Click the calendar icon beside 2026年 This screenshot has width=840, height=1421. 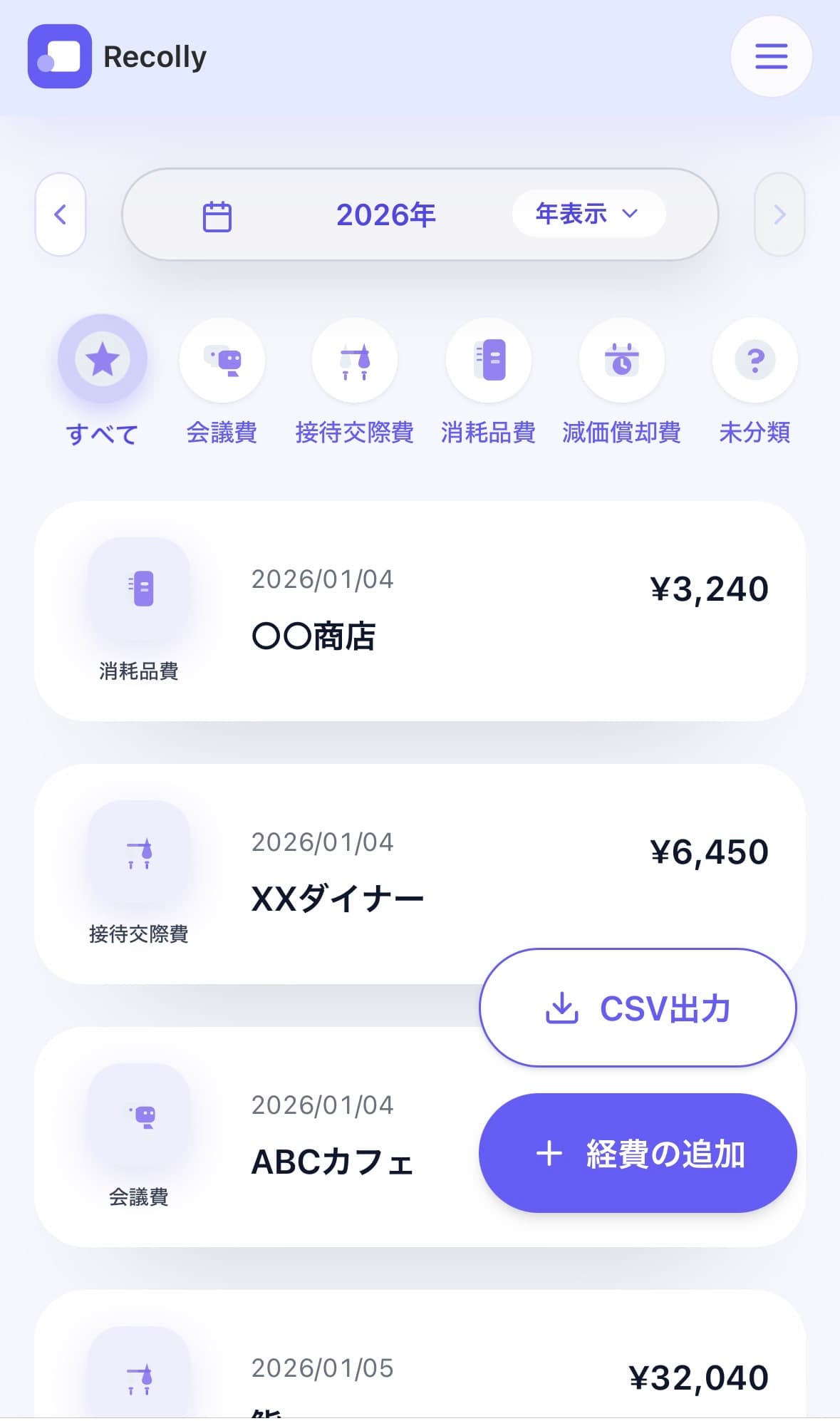click(x=217, y=215)
